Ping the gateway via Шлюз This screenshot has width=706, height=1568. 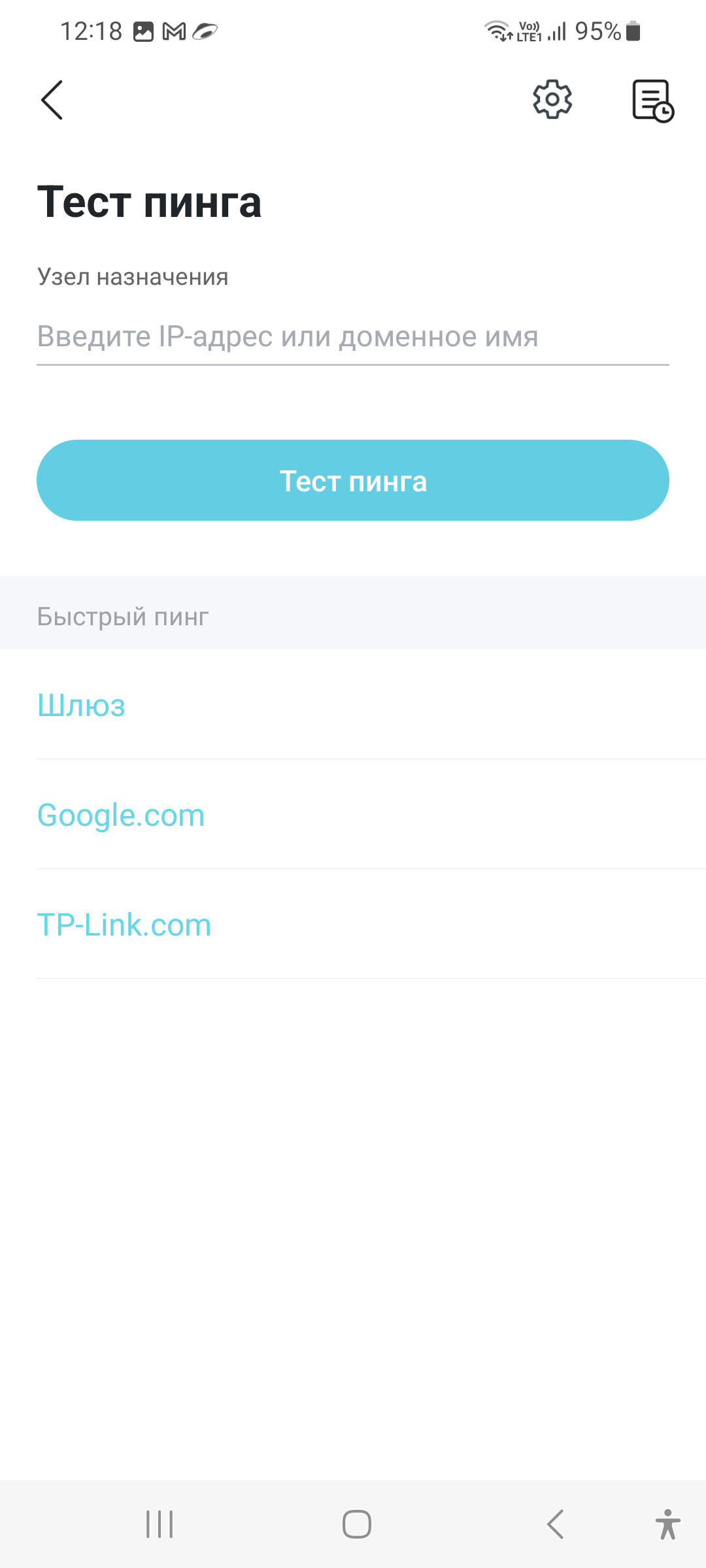coord(82,706)
